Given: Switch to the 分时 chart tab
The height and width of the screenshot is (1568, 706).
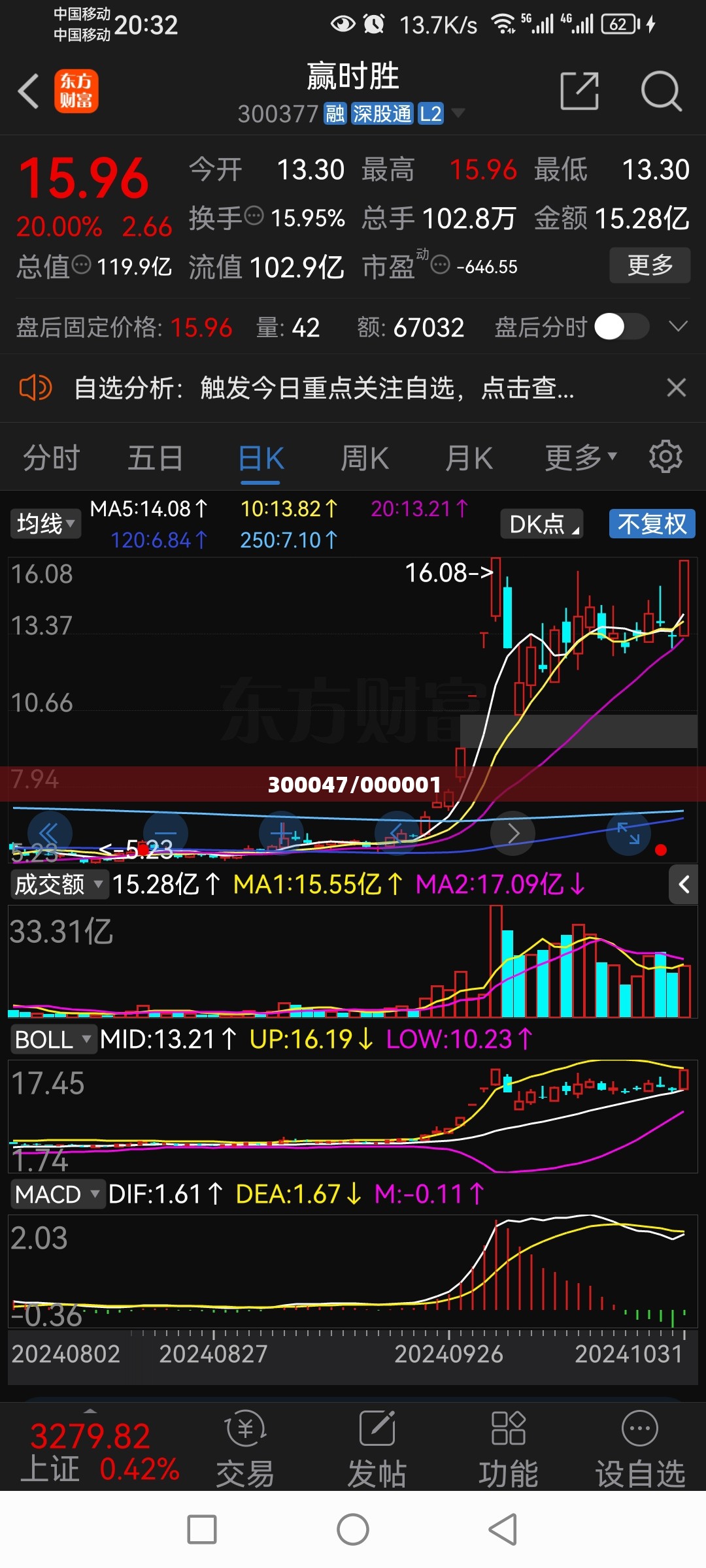Looking at the screenshot, I should click(52, 458).
